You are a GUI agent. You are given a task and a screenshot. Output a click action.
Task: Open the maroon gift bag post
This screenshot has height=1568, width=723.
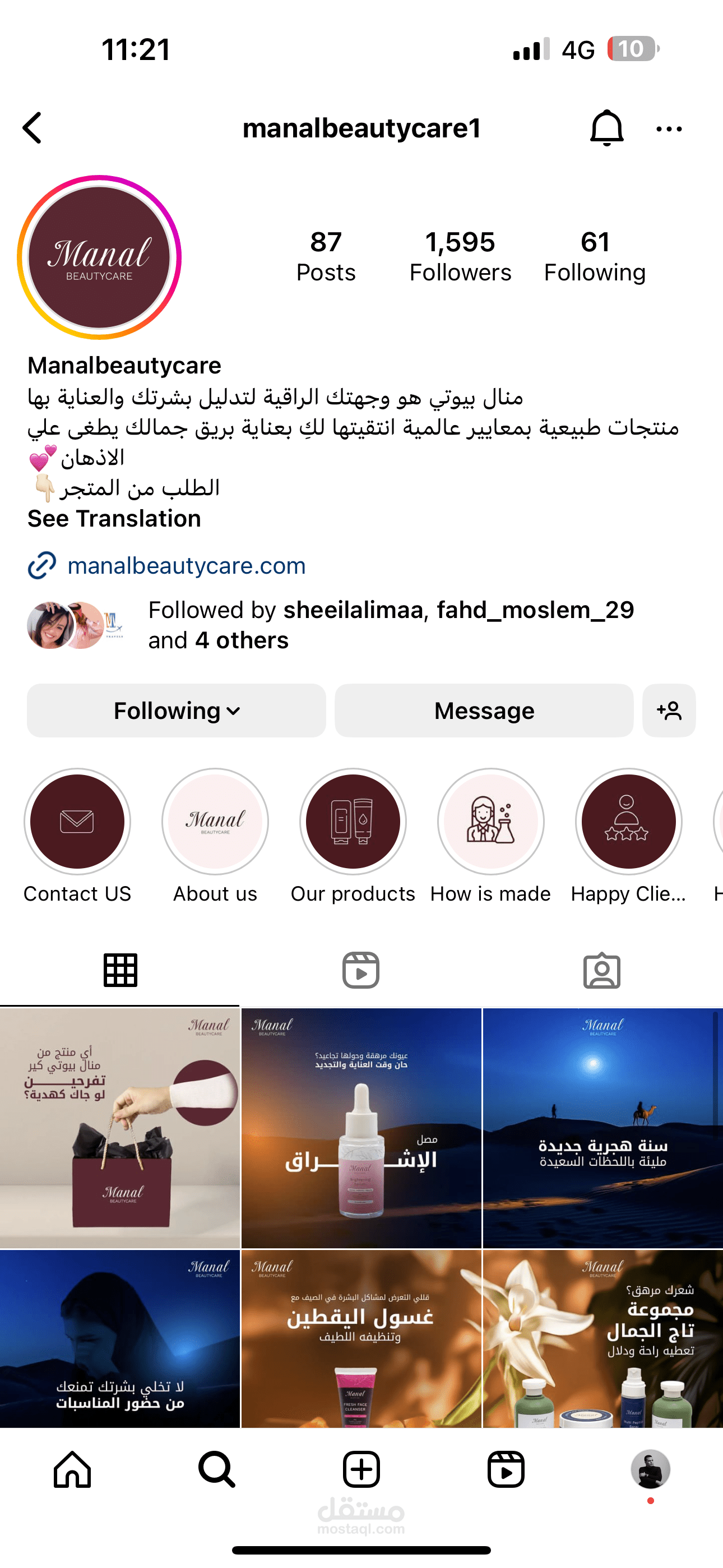120,1127
